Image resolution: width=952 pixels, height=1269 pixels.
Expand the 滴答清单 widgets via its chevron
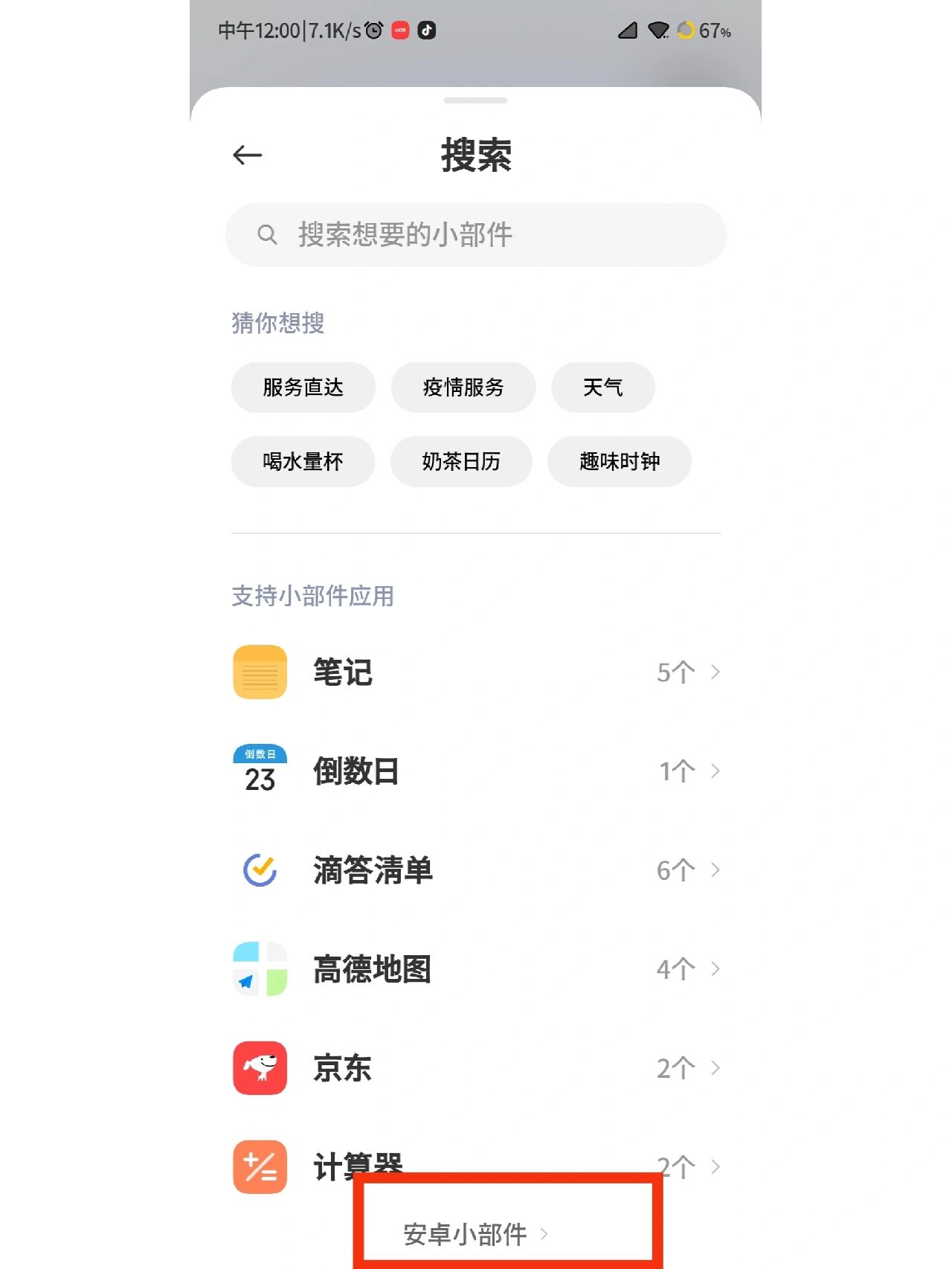pyautogui.click(x=715, y=870)
